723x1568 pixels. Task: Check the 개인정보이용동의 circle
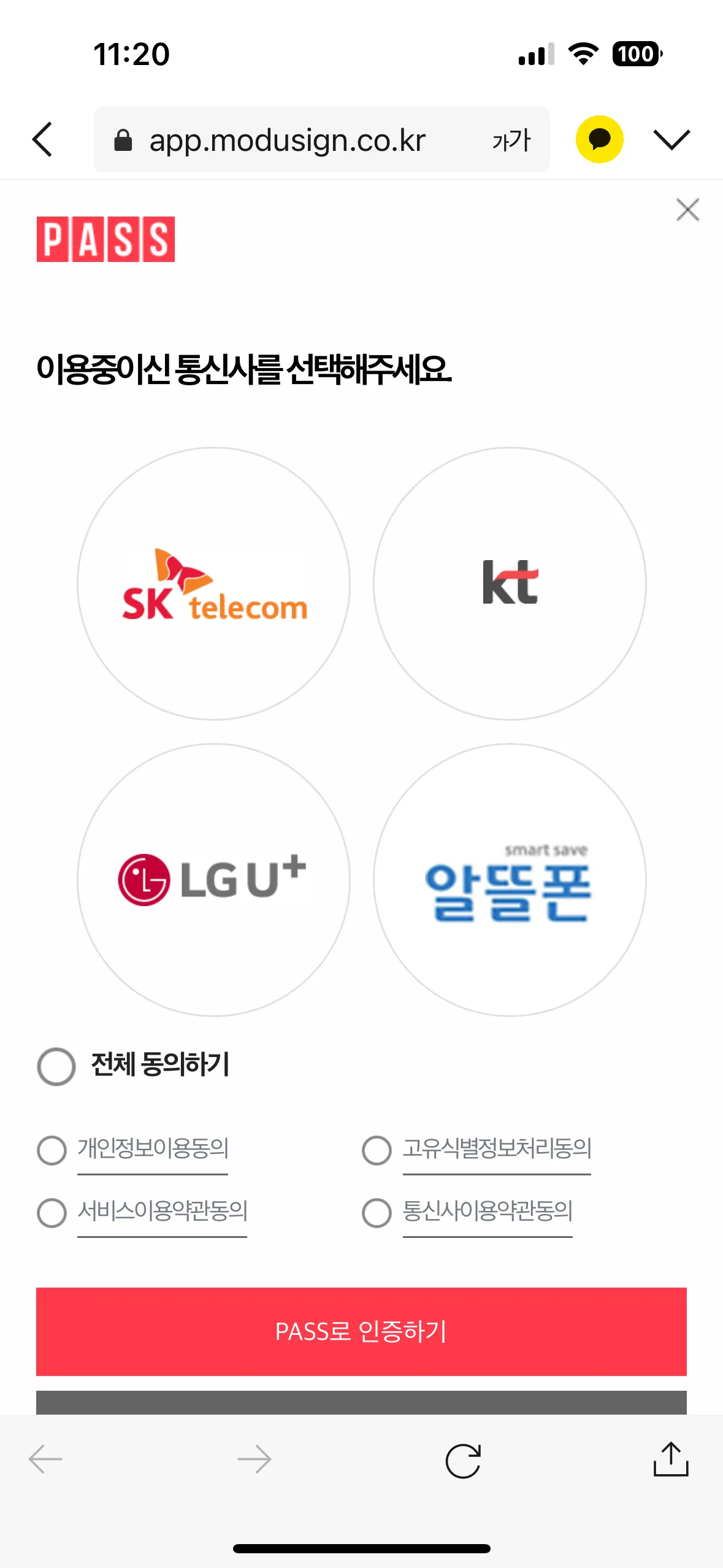(x=52, y=1150)
